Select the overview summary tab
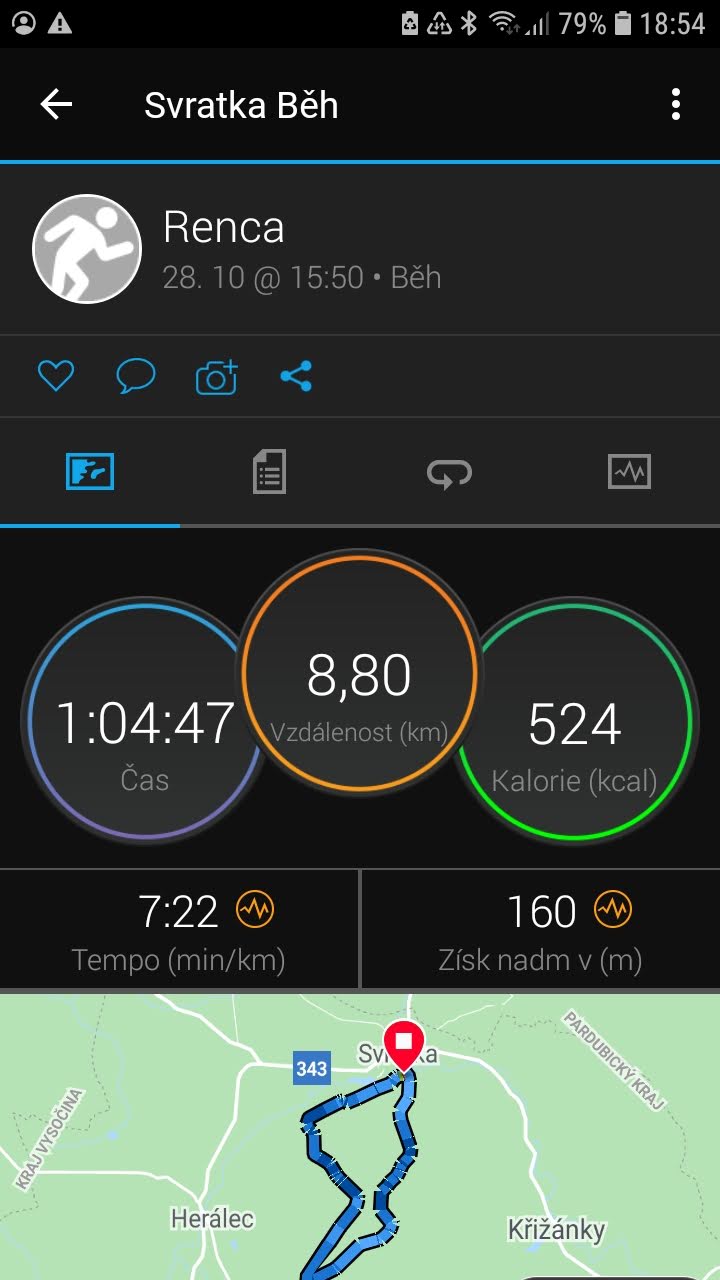 (90, 471)
